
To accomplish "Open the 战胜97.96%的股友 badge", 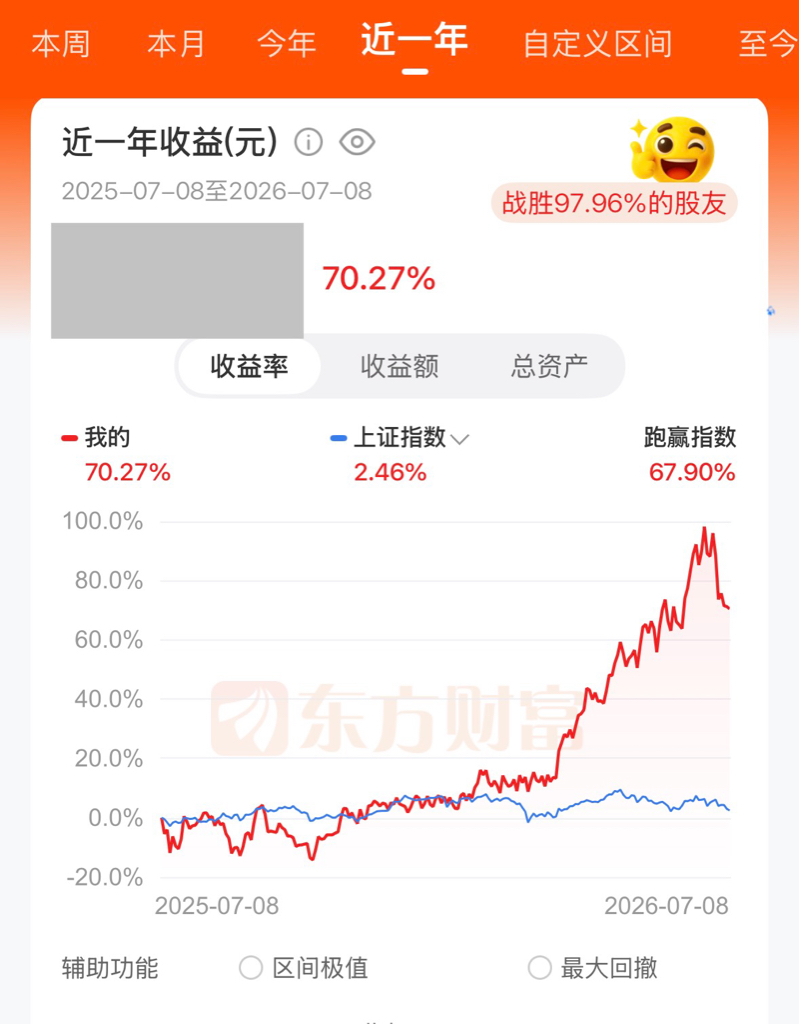I will (x=614, y=203).
